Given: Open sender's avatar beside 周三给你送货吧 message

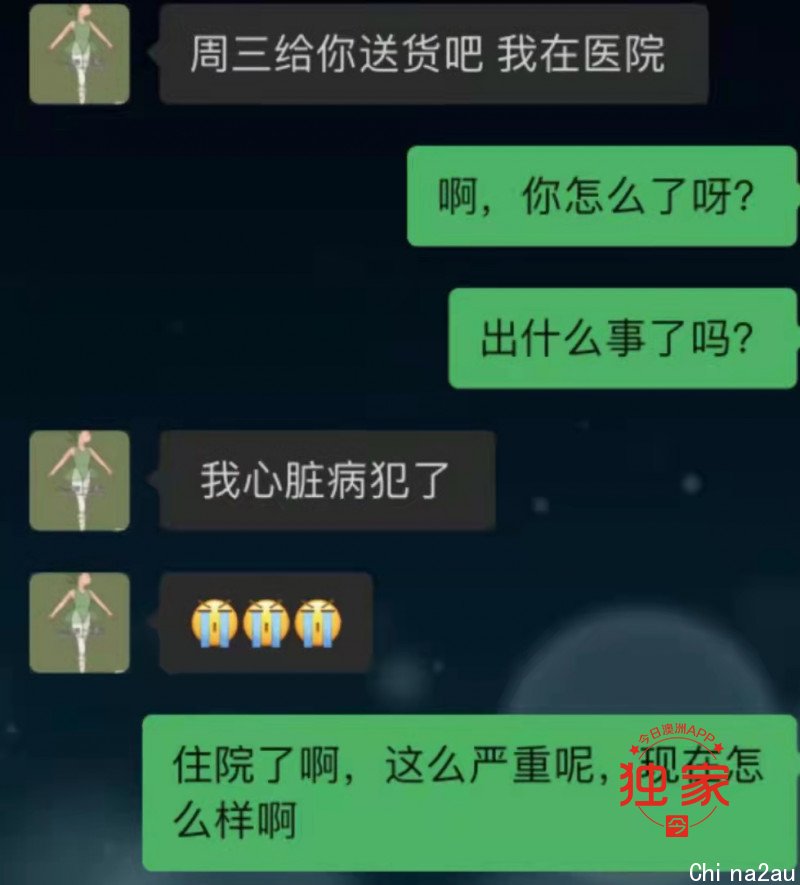Looking at the screenshot, I should click(79, 54).
